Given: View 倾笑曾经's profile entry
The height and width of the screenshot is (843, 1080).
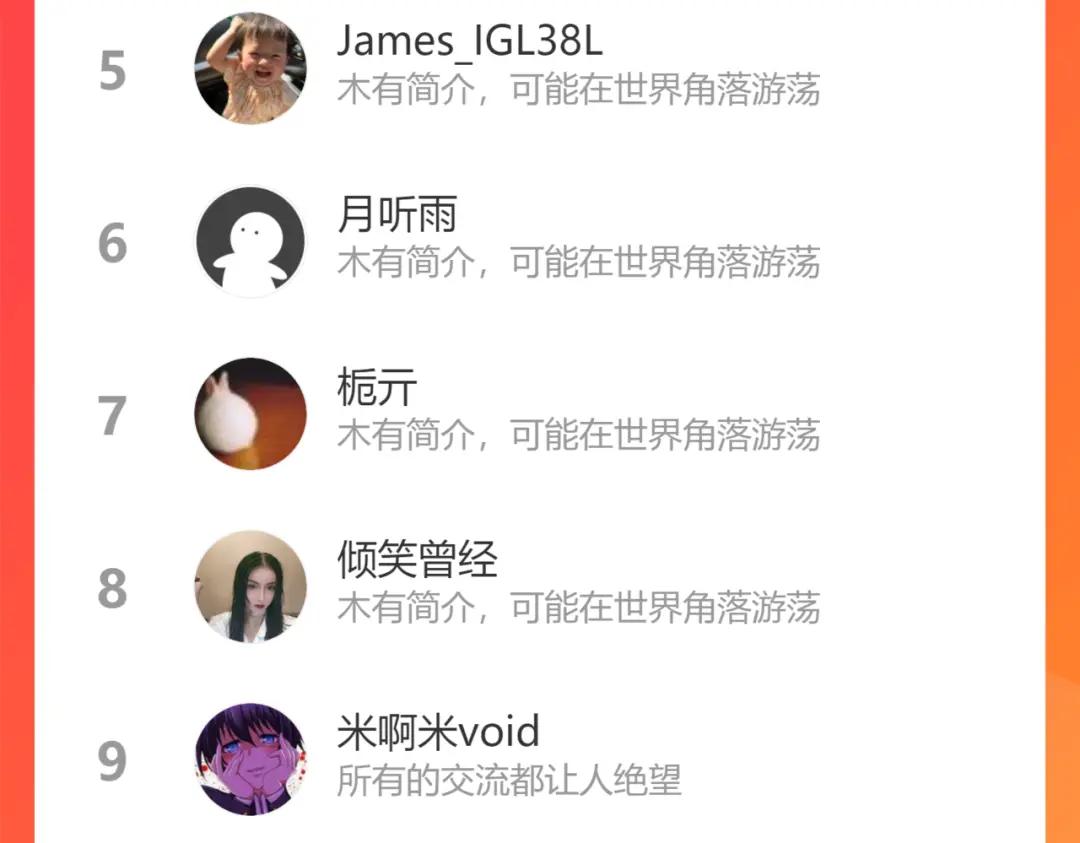Looking at the screenshot, I should pyautogui.click(x=540, y=587).
